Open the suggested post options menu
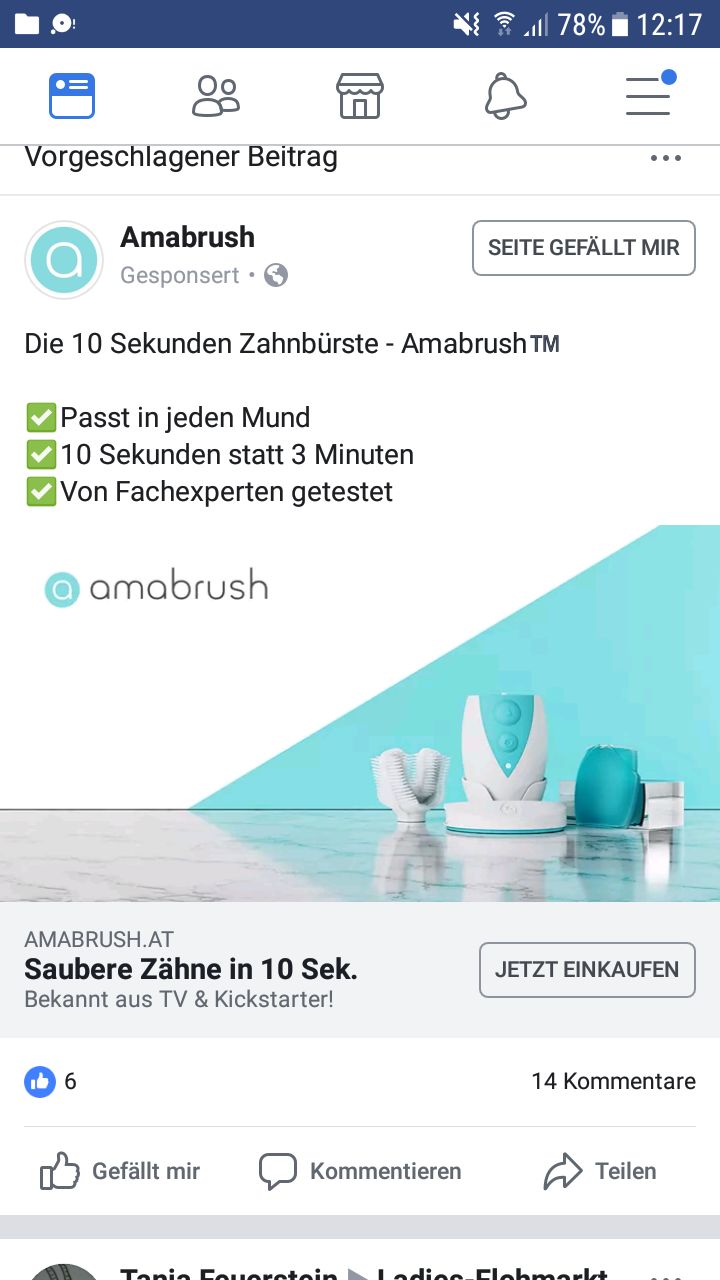The height and width of the screenshot is (1280, 720). click(x=665, y=158)
